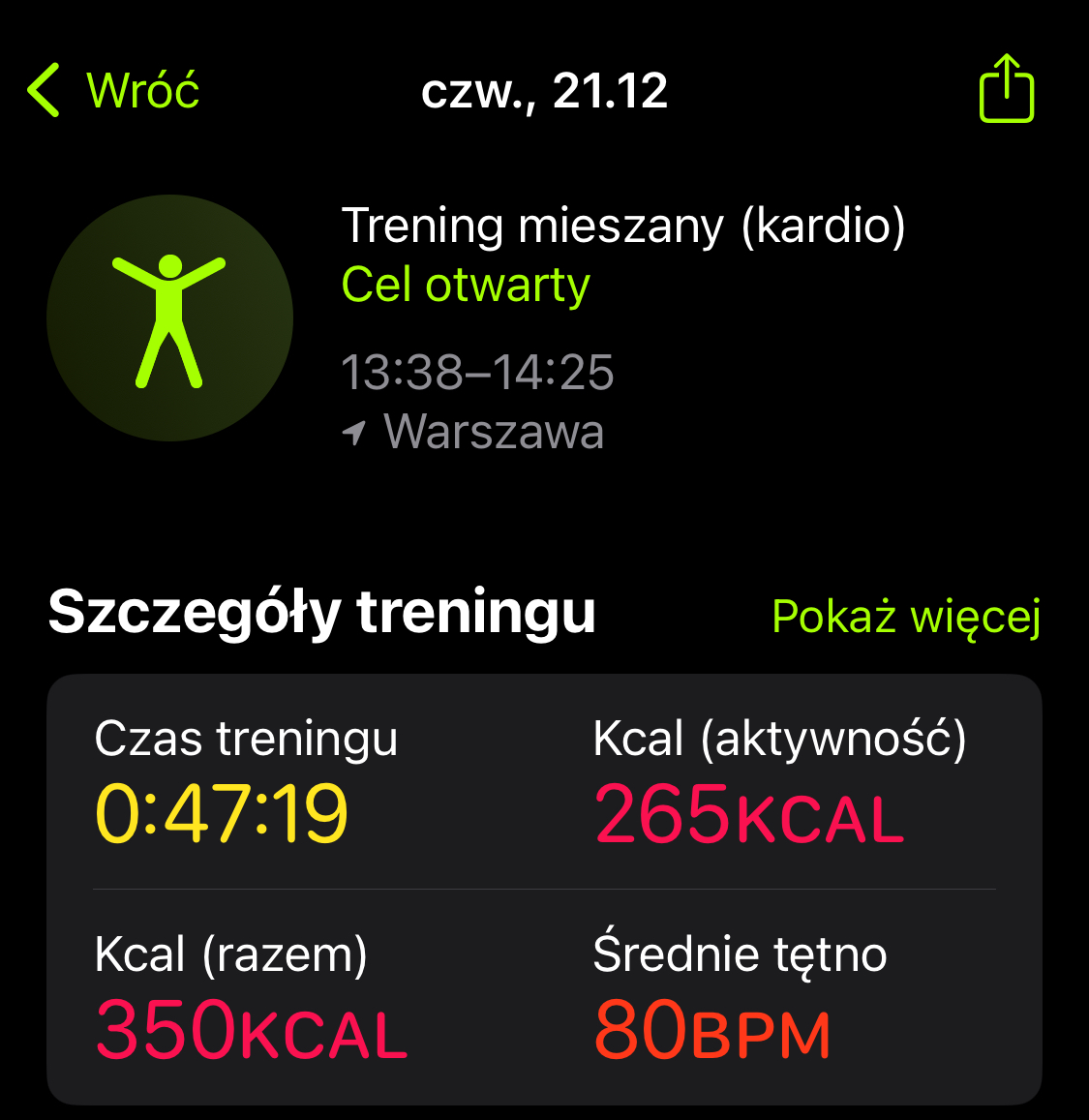
Task: Share this workout summary
Action: tap(1007, 89)
